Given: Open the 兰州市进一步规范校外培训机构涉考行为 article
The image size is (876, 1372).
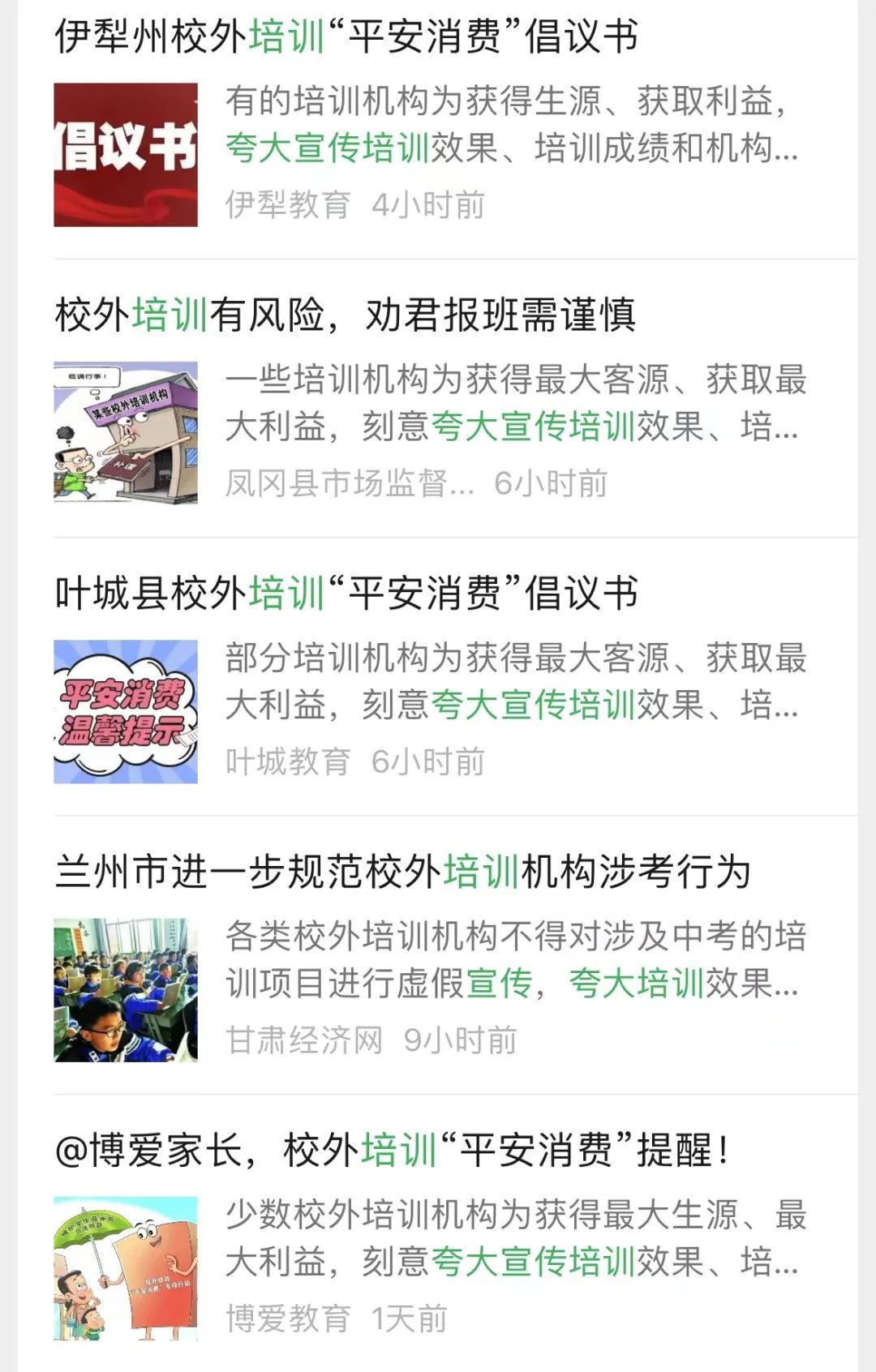Looking at the screenshot, I should 402,872.
